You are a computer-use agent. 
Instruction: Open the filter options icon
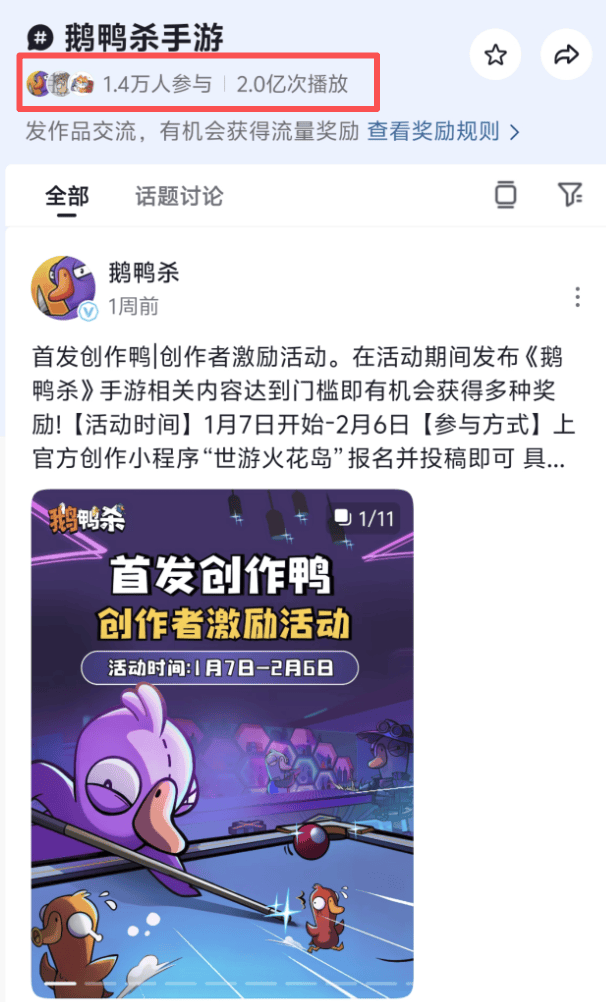tap(570, 194)
